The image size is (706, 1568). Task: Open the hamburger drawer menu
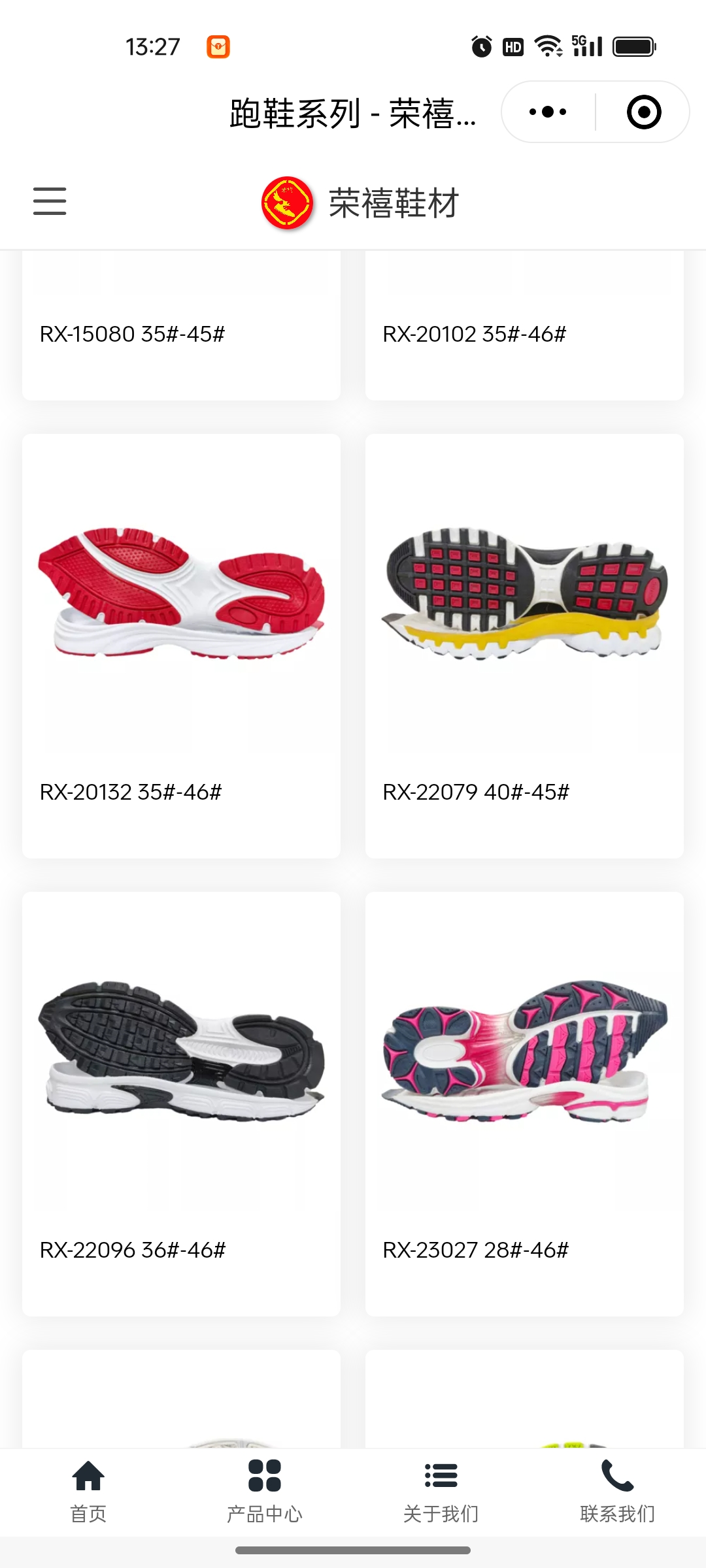tap(50, 201)
